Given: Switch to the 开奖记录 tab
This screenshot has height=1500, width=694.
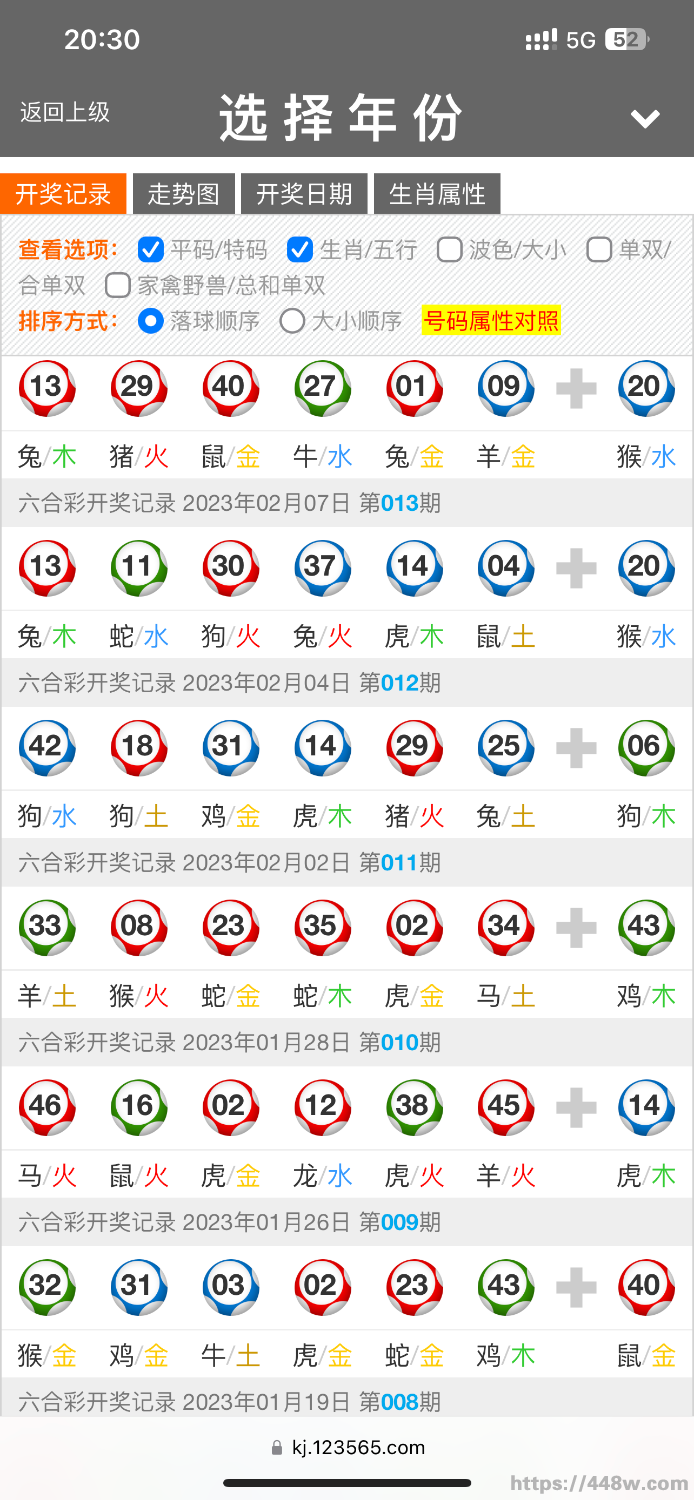Looking at the screenshot, I should tap(63, 194).
